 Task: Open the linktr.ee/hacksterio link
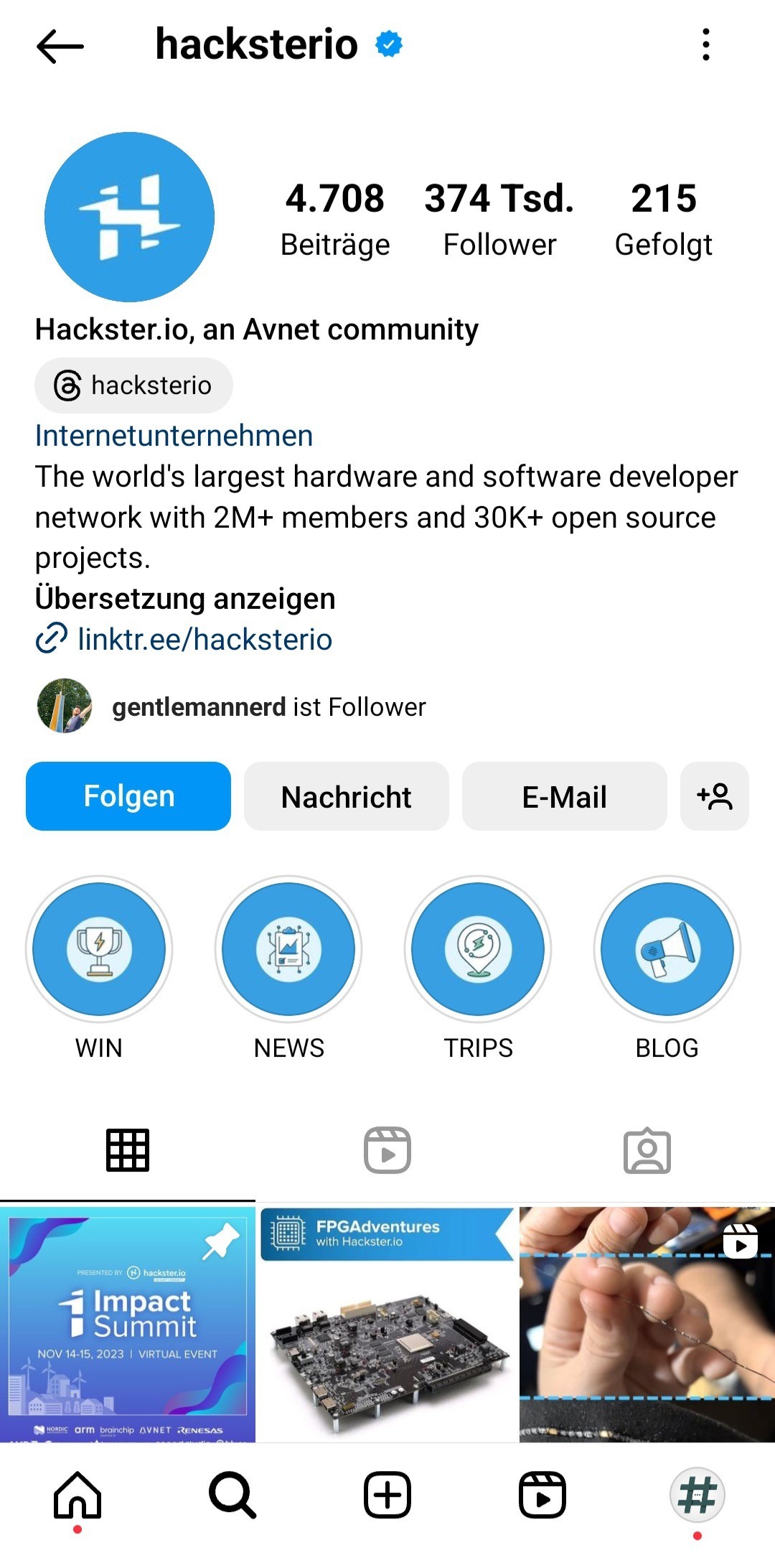pyautogui.click(x=205, y=639)
